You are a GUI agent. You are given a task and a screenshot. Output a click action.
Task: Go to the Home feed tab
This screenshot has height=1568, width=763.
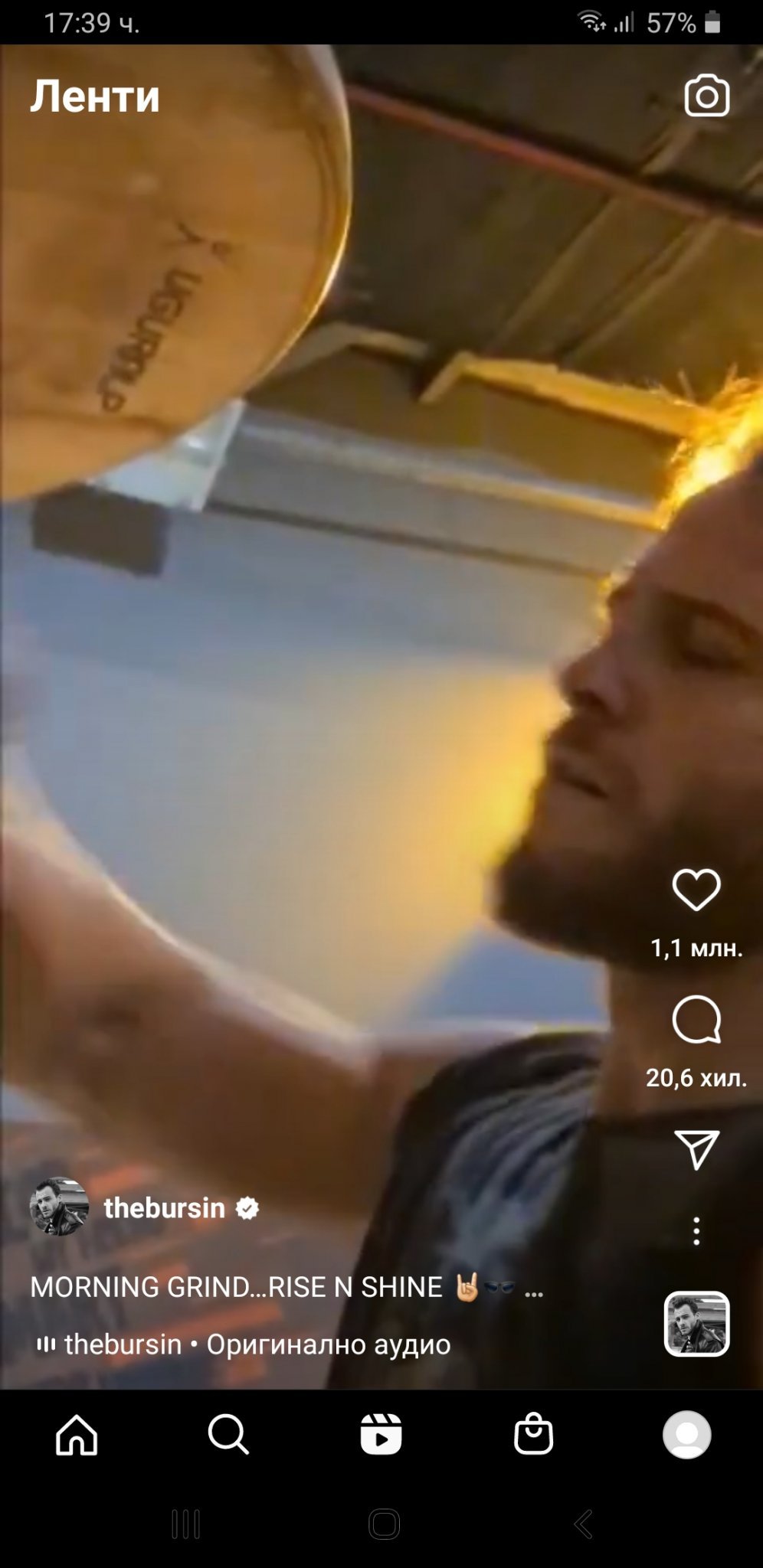tap(77, 1434)
